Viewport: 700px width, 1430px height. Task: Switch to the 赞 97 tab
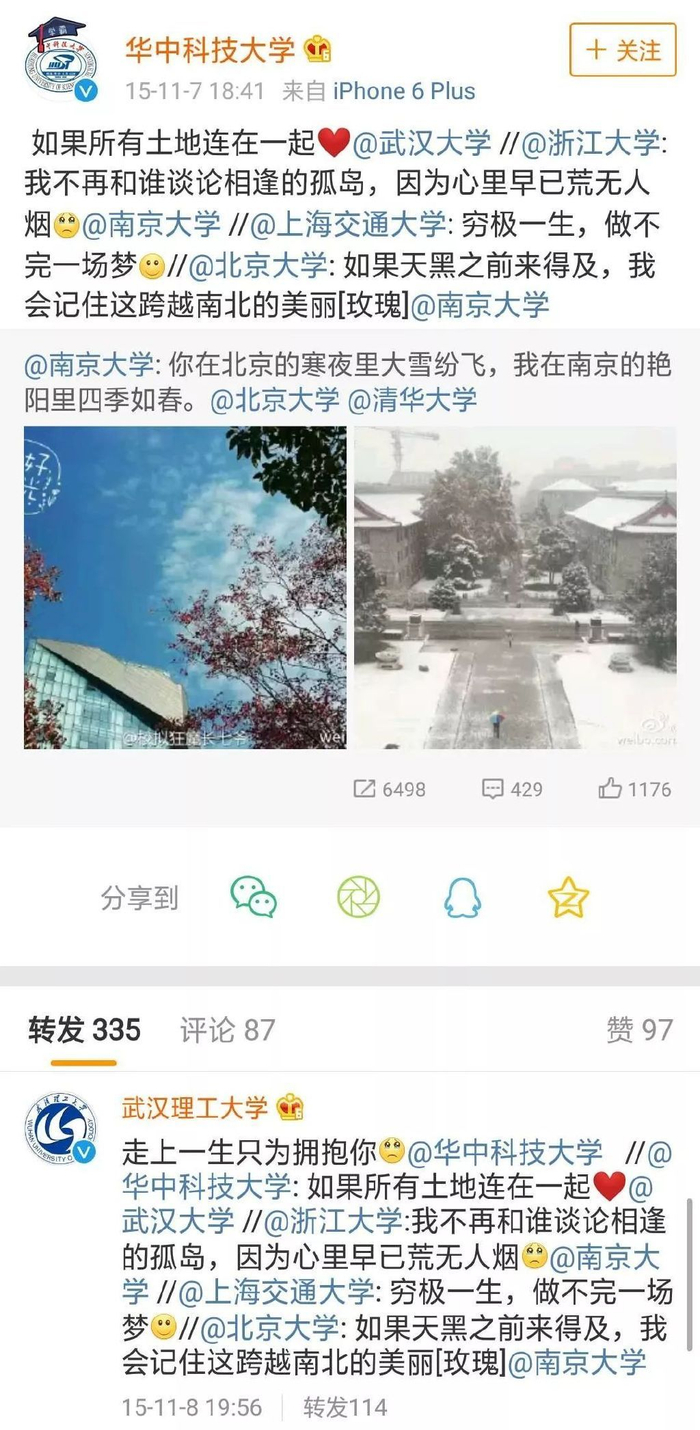(x=639, y=1029)
